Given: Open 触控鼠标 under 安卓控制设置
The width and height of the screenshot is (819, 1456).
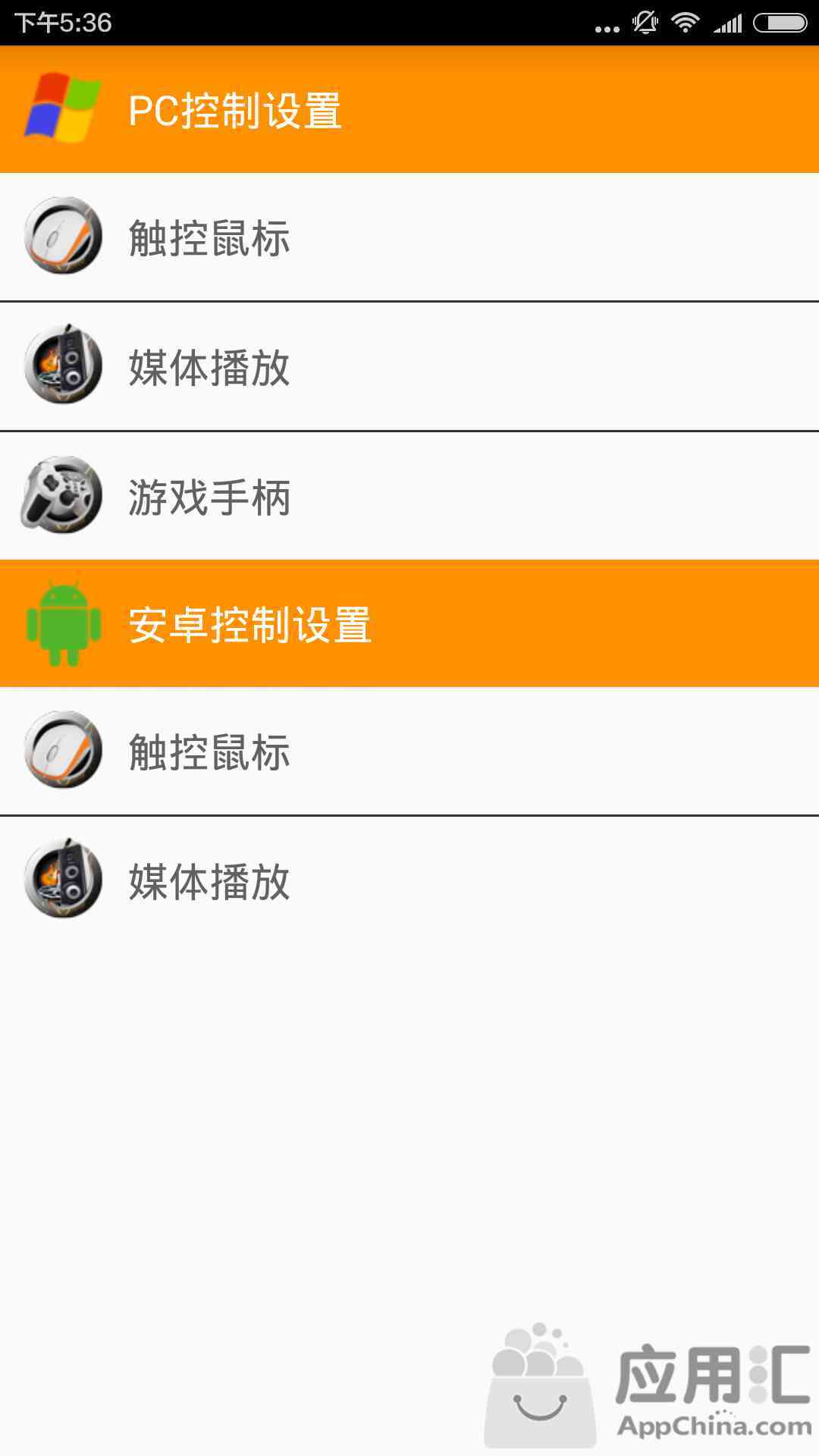Looking at the screenshot, I should pos(409,751).
